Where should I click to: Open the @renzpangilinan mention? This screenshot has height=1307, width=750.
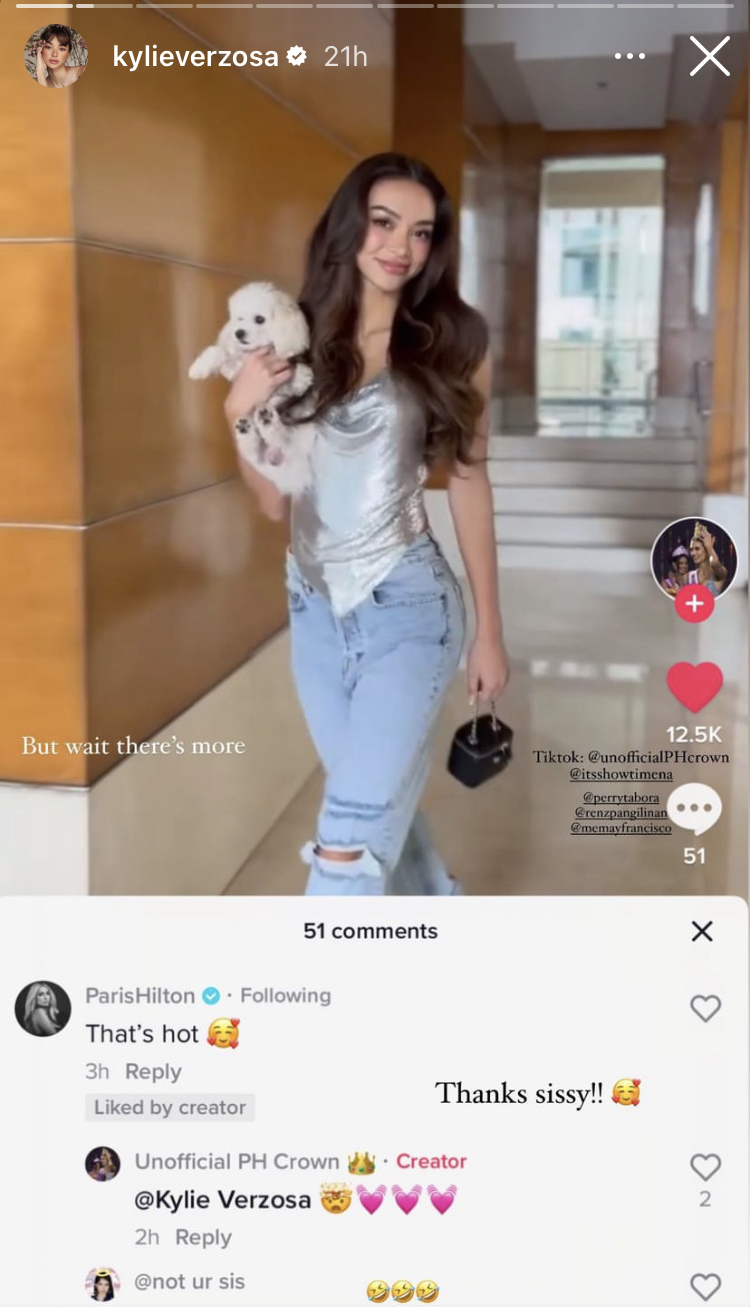621,813
